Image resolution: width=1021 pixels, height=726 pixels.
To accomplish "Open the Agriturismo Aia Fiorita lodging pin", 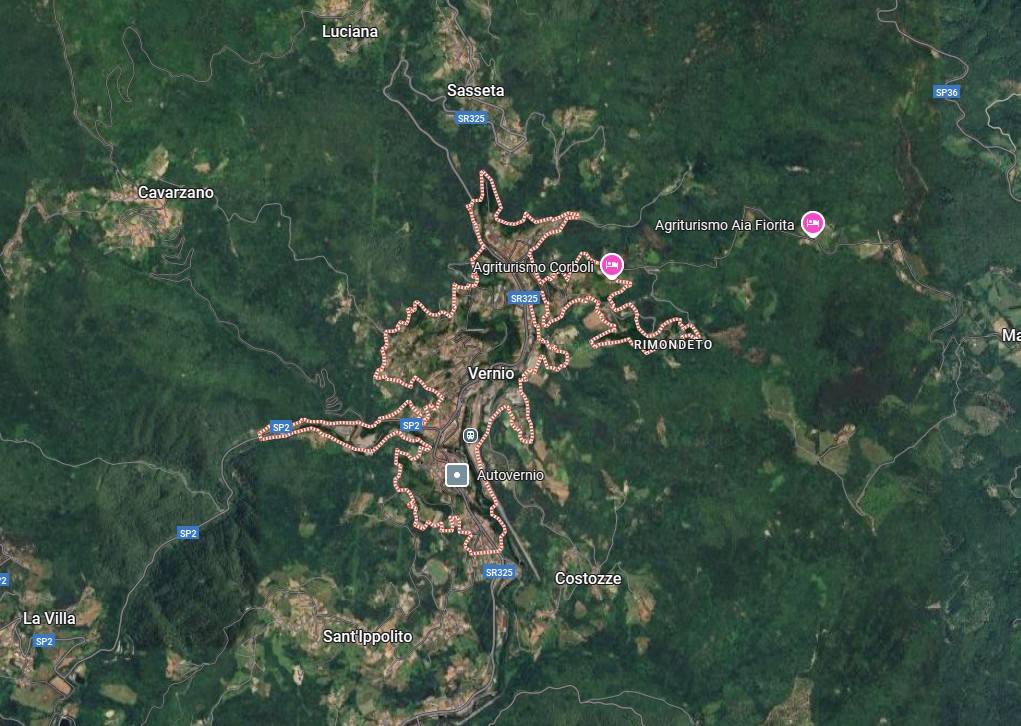I will (813, 223).
